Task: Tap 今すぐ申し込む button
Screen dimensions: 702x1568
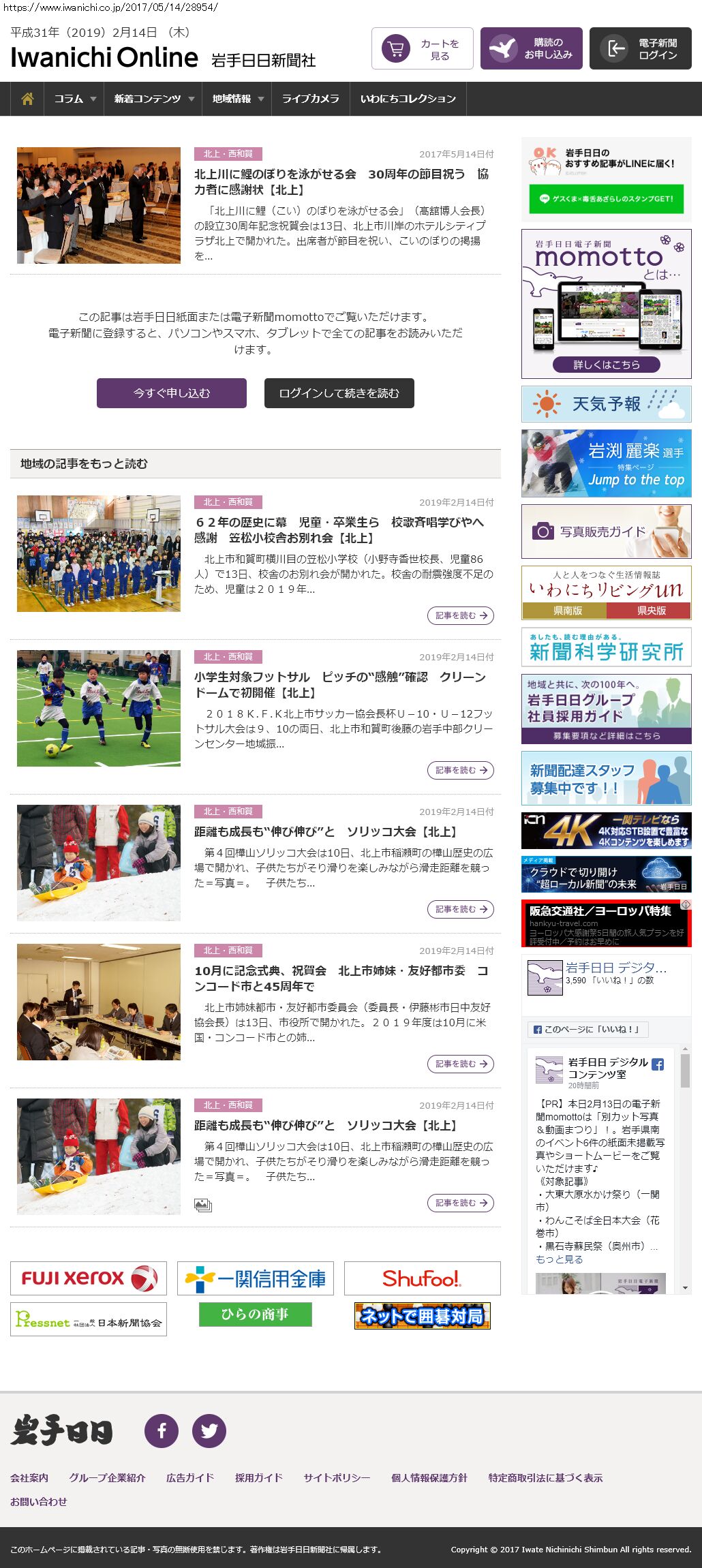Action: 172,393
